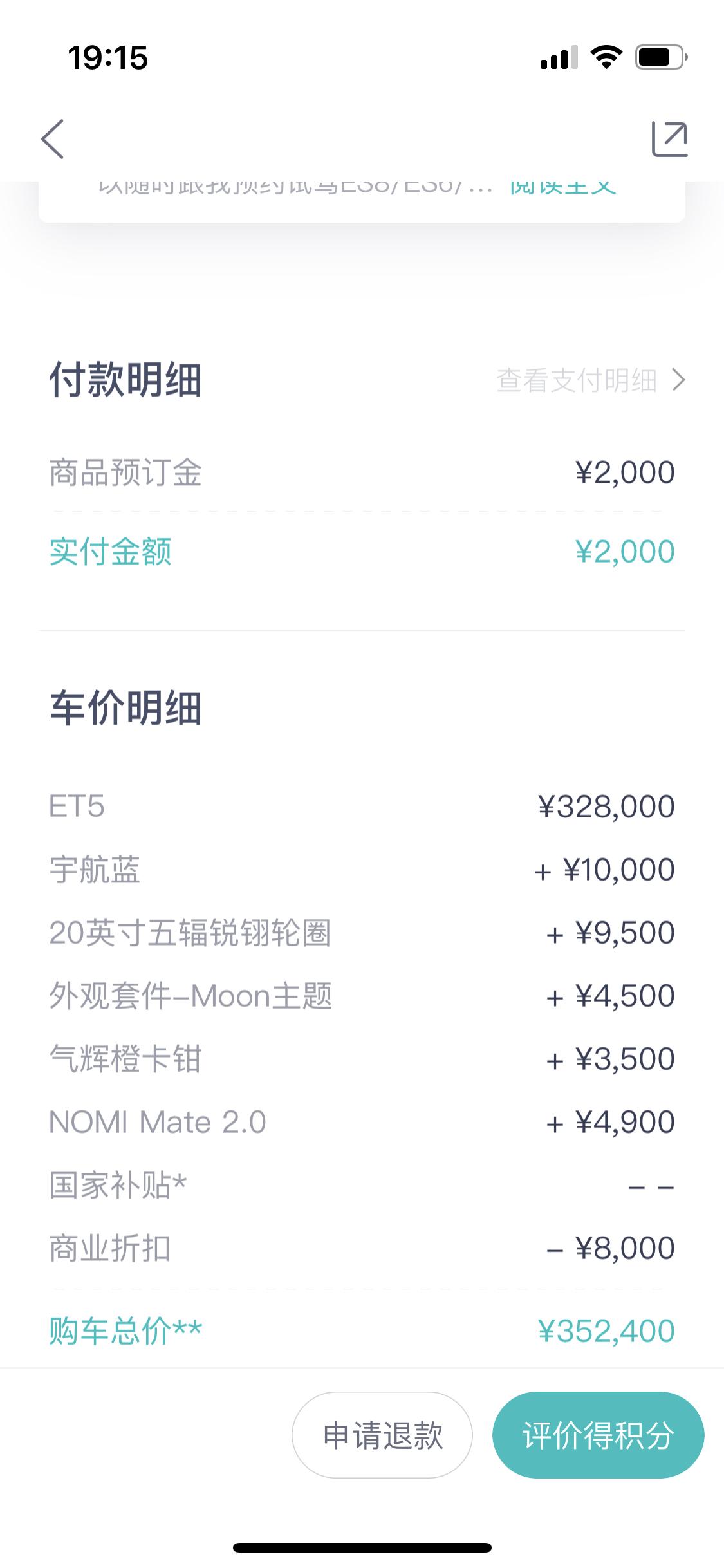This screenshot has height=1568, width=724.
Task: Tap the share icon at top right
Action: point(670,139)
